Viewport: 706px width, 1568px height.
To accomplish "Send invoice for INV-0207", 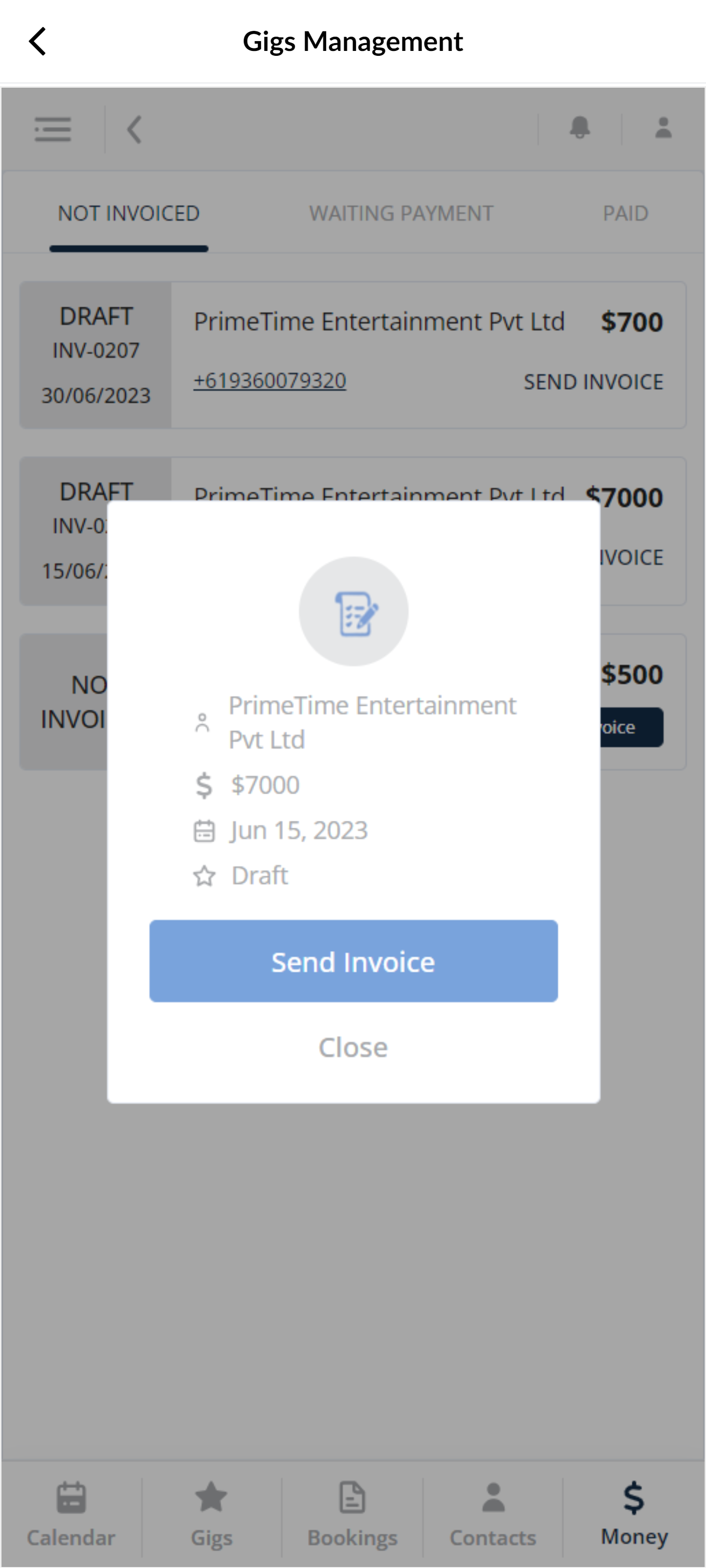I will [x=593, y=381].
